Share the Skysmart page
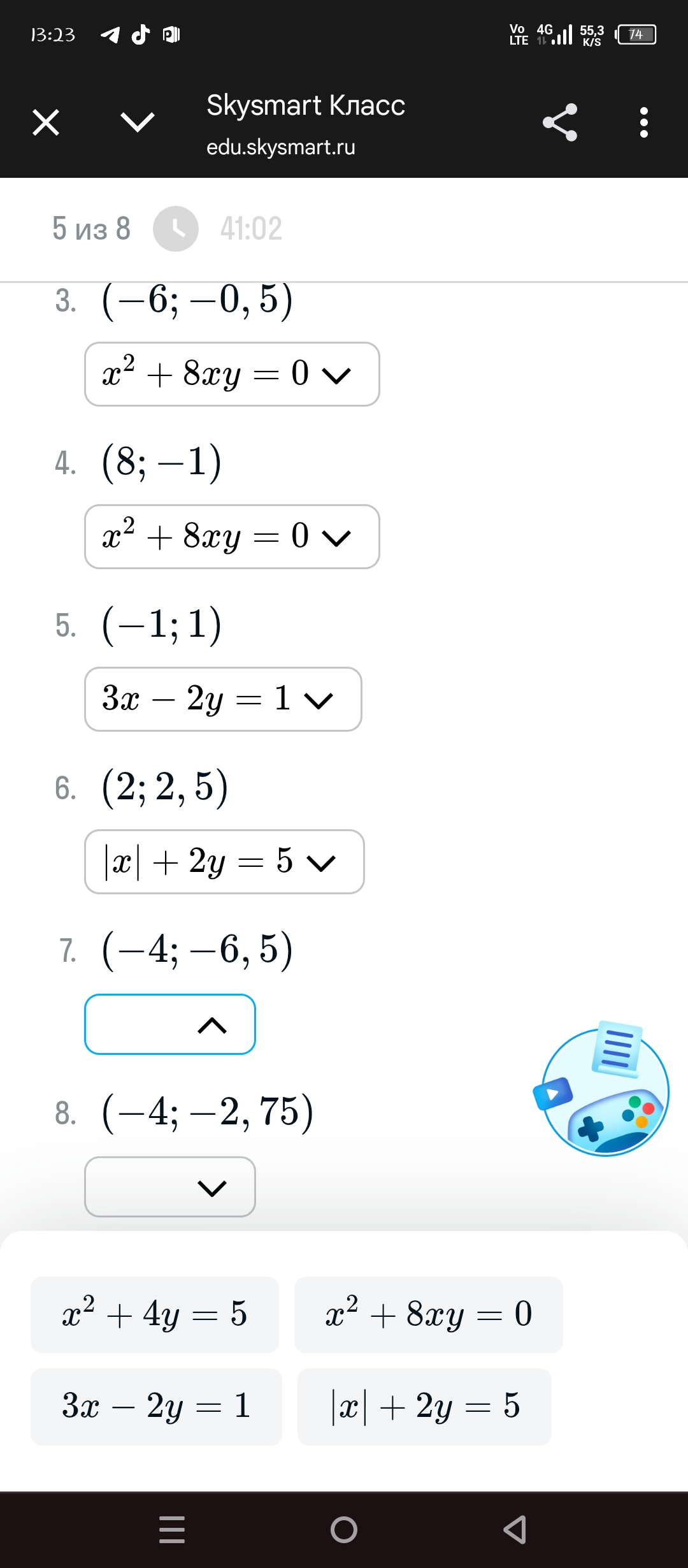The height and width of the screenshot is (1568, 688). click(x=560, y=122)
